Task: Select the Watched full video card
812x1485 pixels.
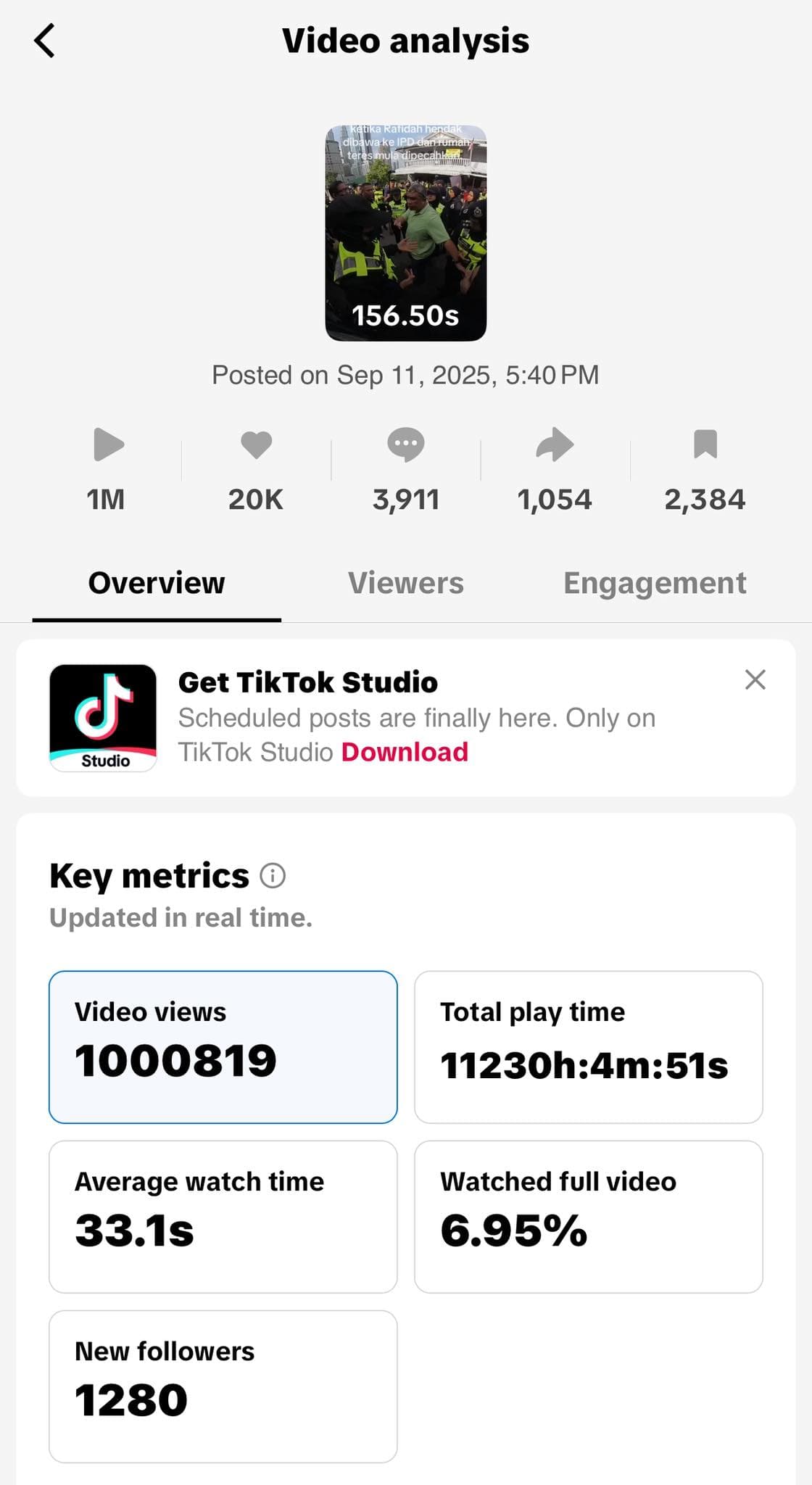Action: [x=588, y=1216]
